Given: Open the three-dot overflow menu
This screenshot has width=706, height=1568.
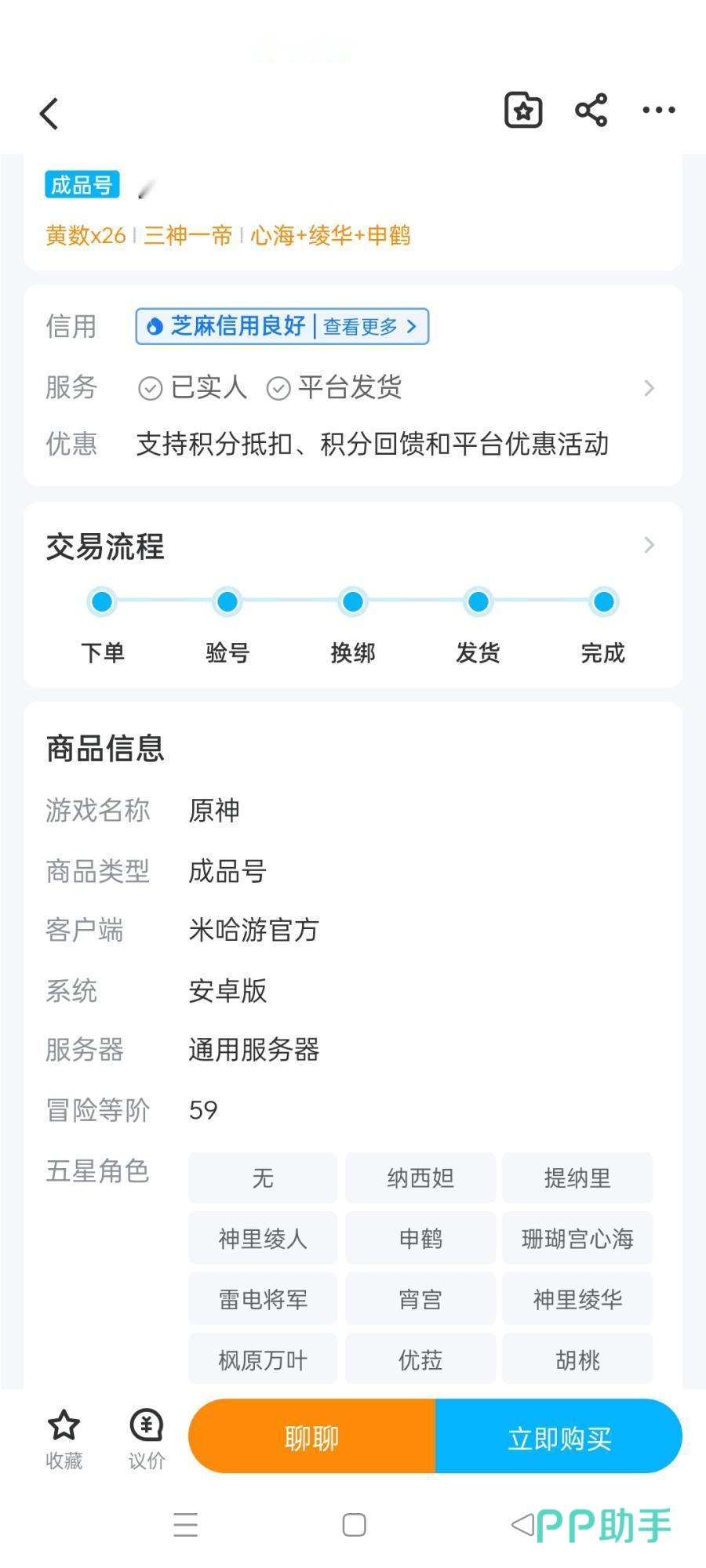Looking at the screenshot, I should point(659,111).
